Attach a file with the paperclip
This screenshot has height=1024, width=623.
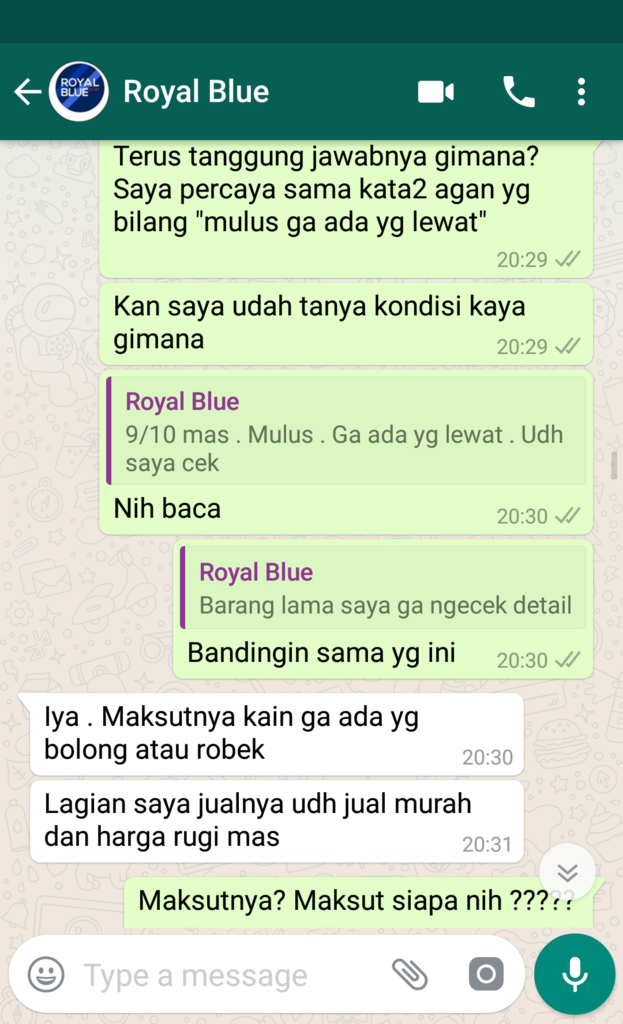[409, 974]
